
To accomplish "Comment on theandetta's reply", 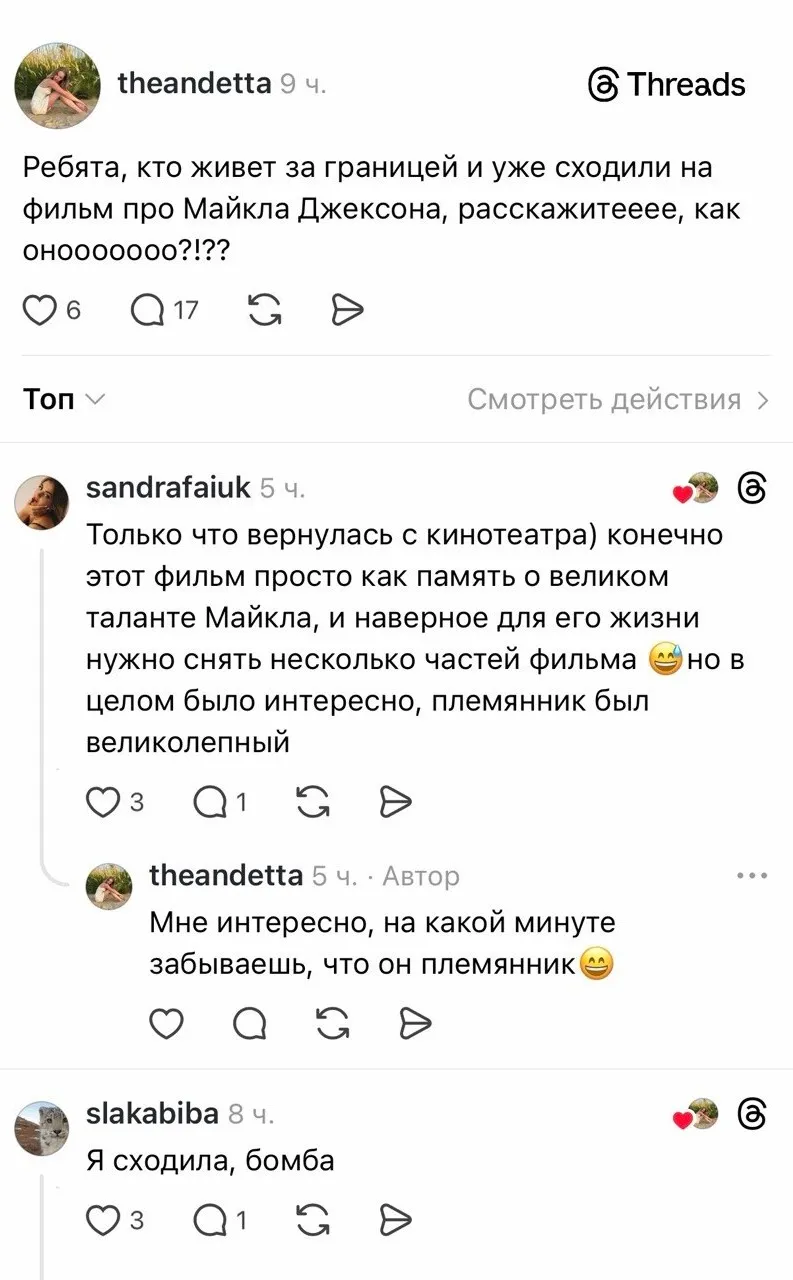I will (x=248, y=1023).
